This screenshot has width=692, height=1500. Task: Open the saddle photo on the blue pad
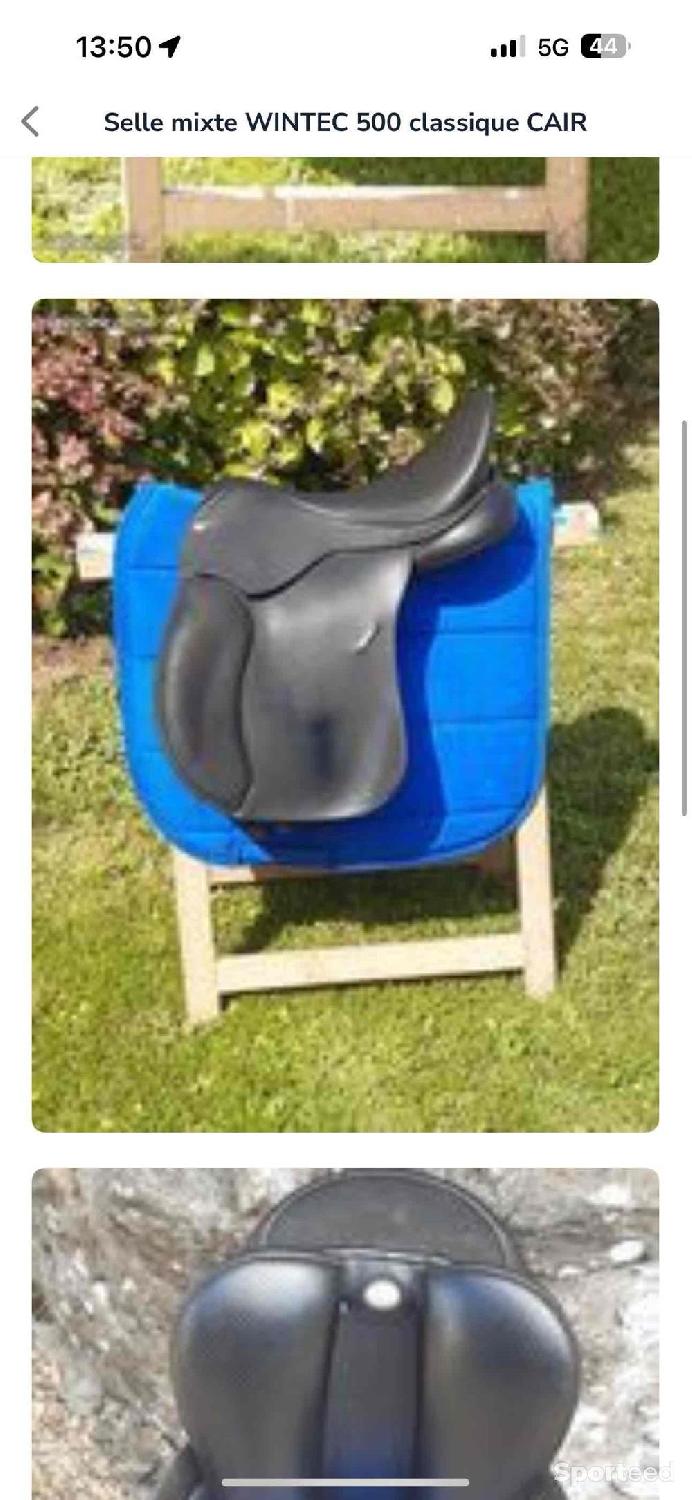coord(345,715)
